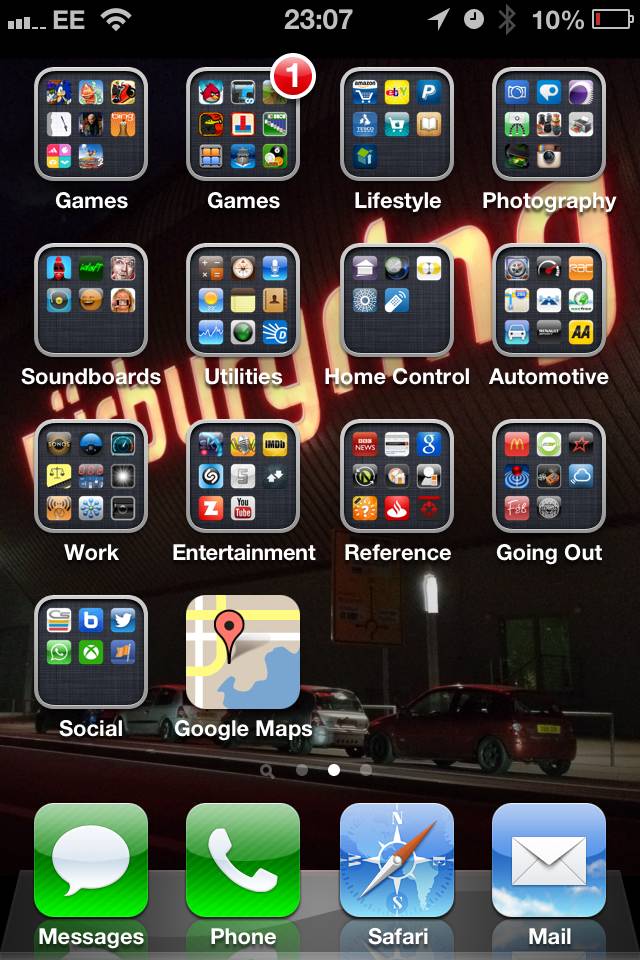This screenshot has width=640, height=960.
Task: Open the Photography folder
Action: point(549,125)
